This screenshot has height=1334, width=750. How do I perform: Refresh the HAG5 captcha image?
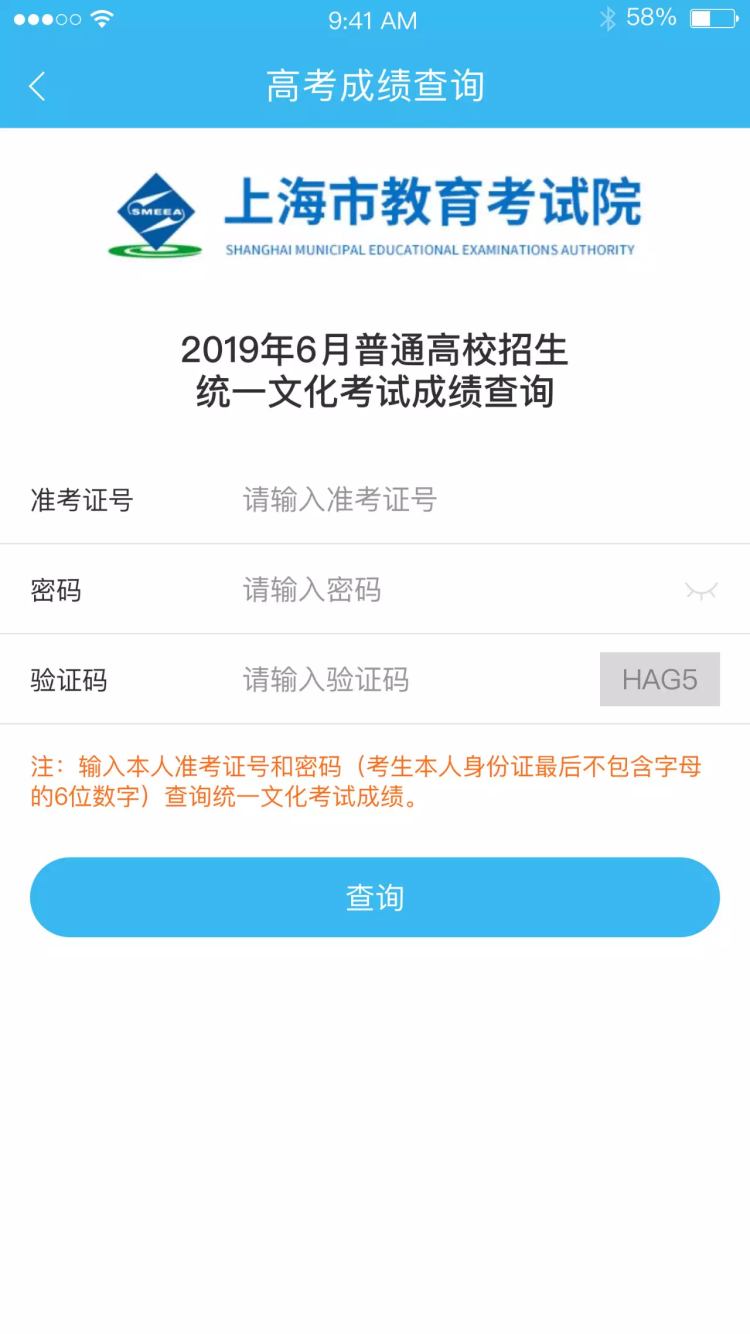coord(659,680)
